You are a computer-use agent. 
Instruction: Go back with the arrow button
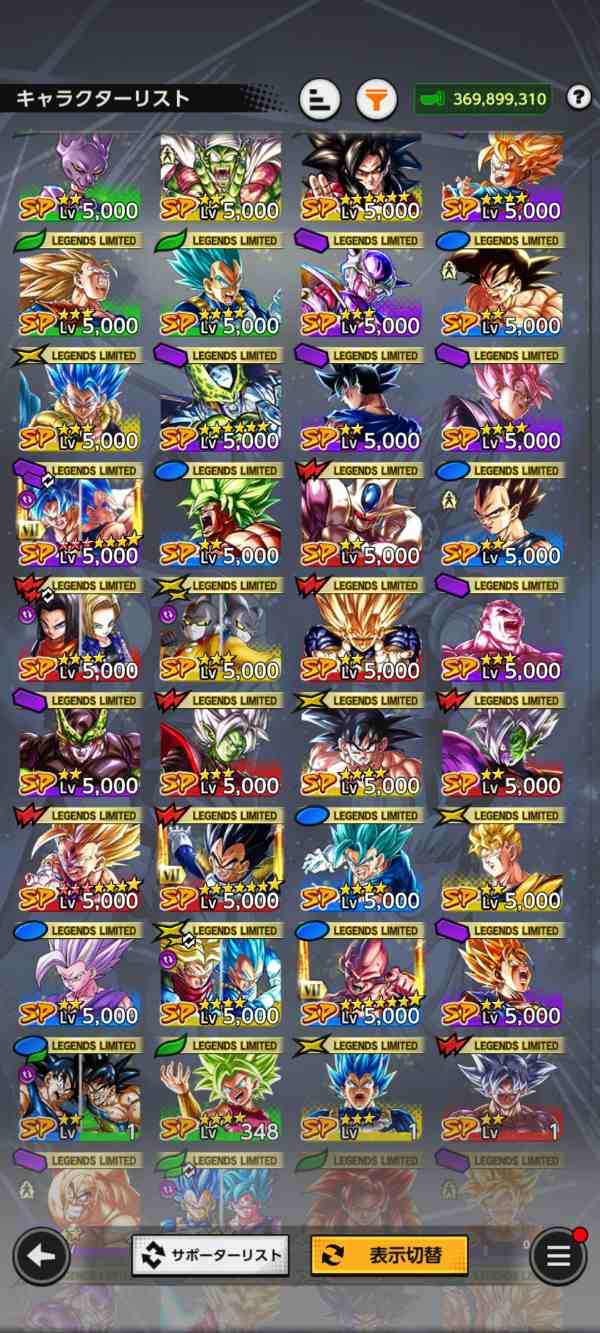tap(41, 1256)
